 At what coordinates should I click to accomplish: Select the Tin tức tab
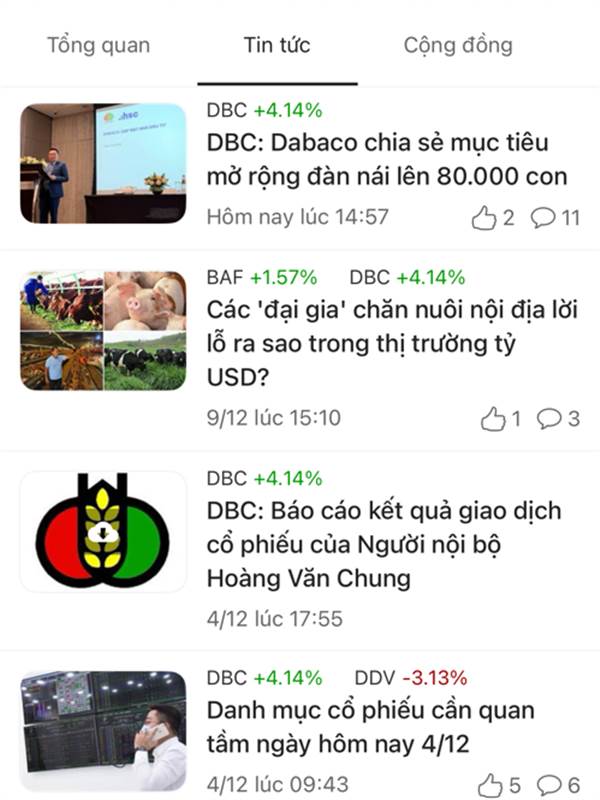pyautogui.click(x=277, y=45)
